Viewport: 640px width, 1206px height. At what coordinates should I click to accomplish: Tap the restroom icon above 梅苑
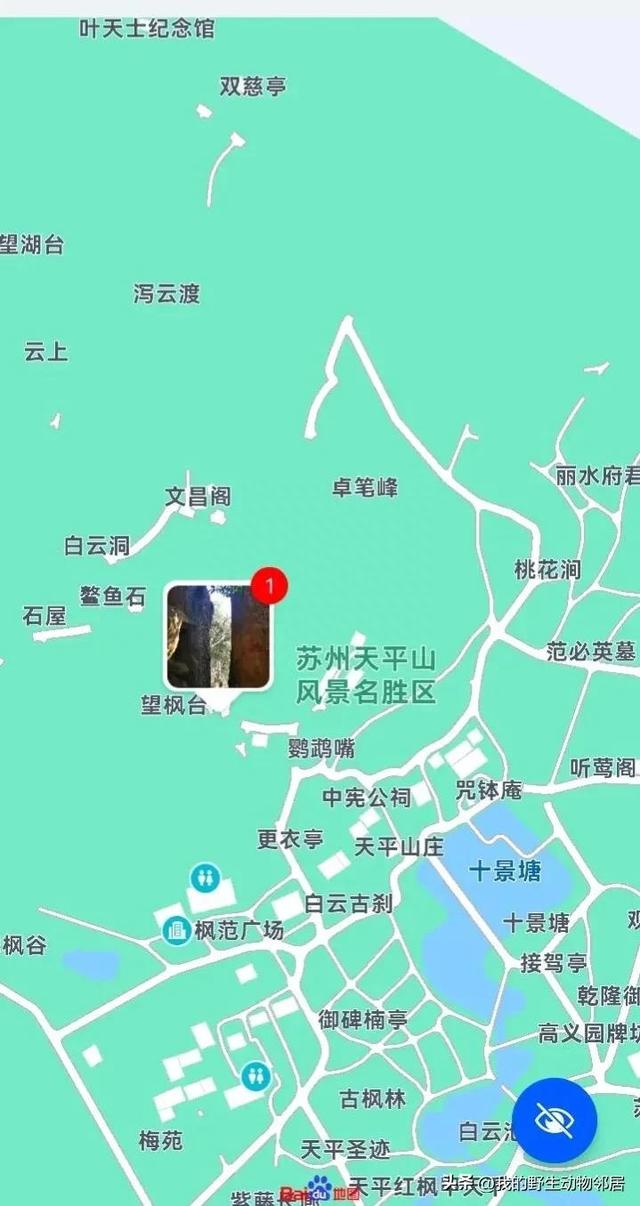click(256, 1075)
